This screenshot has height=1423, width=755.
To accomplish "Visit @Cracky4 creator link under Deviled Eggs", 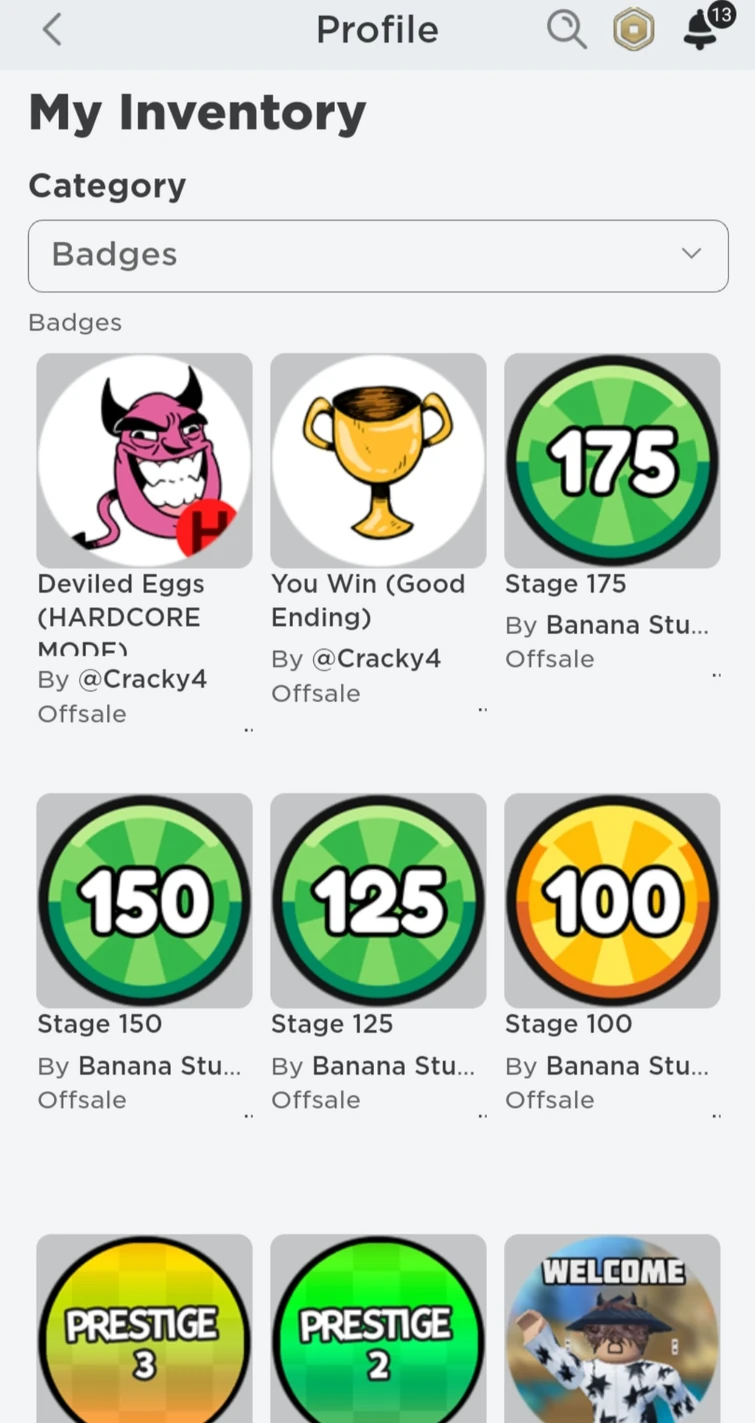I will pos(142,680).
